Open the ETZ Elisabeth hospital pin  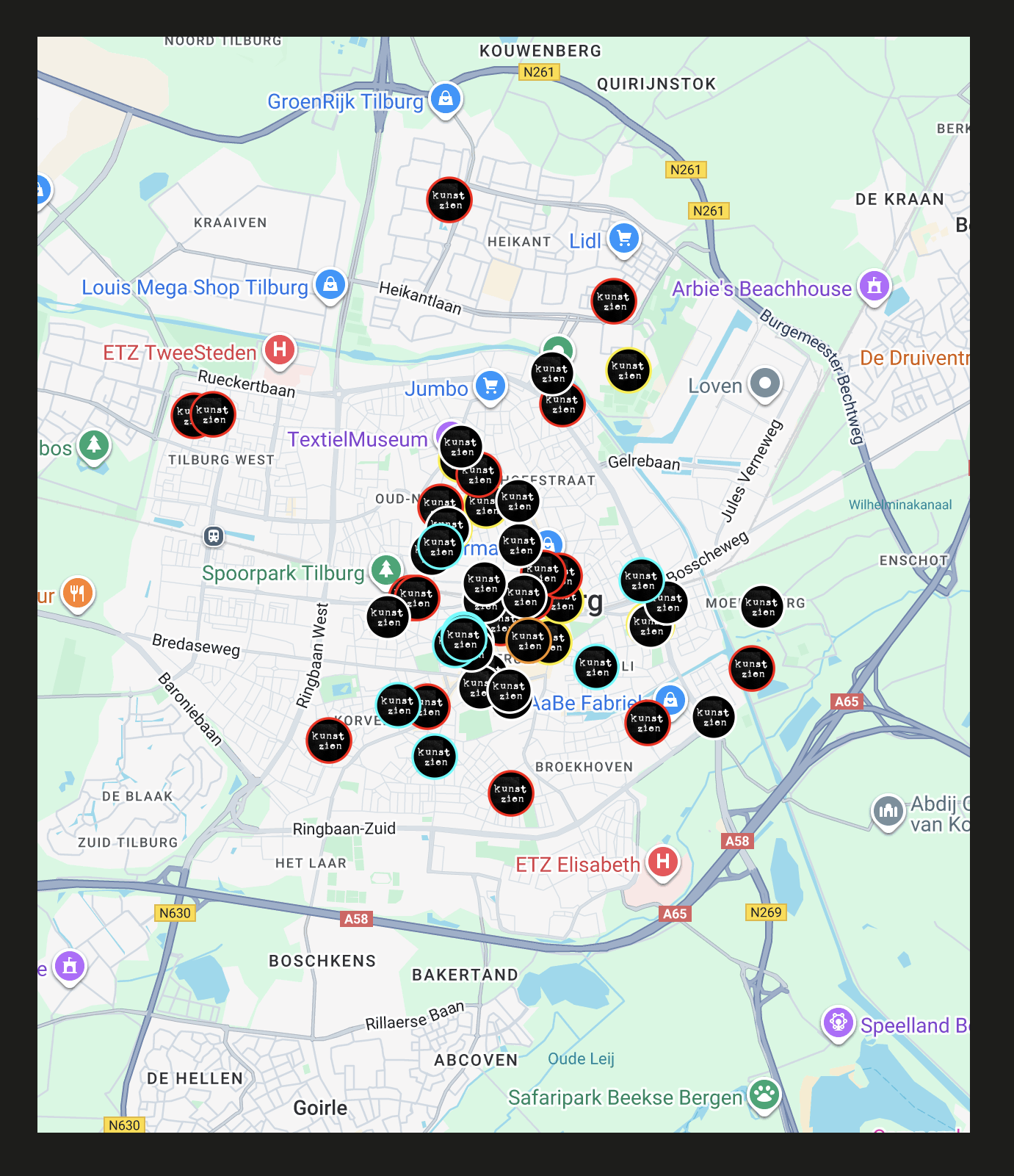point(663,861)
